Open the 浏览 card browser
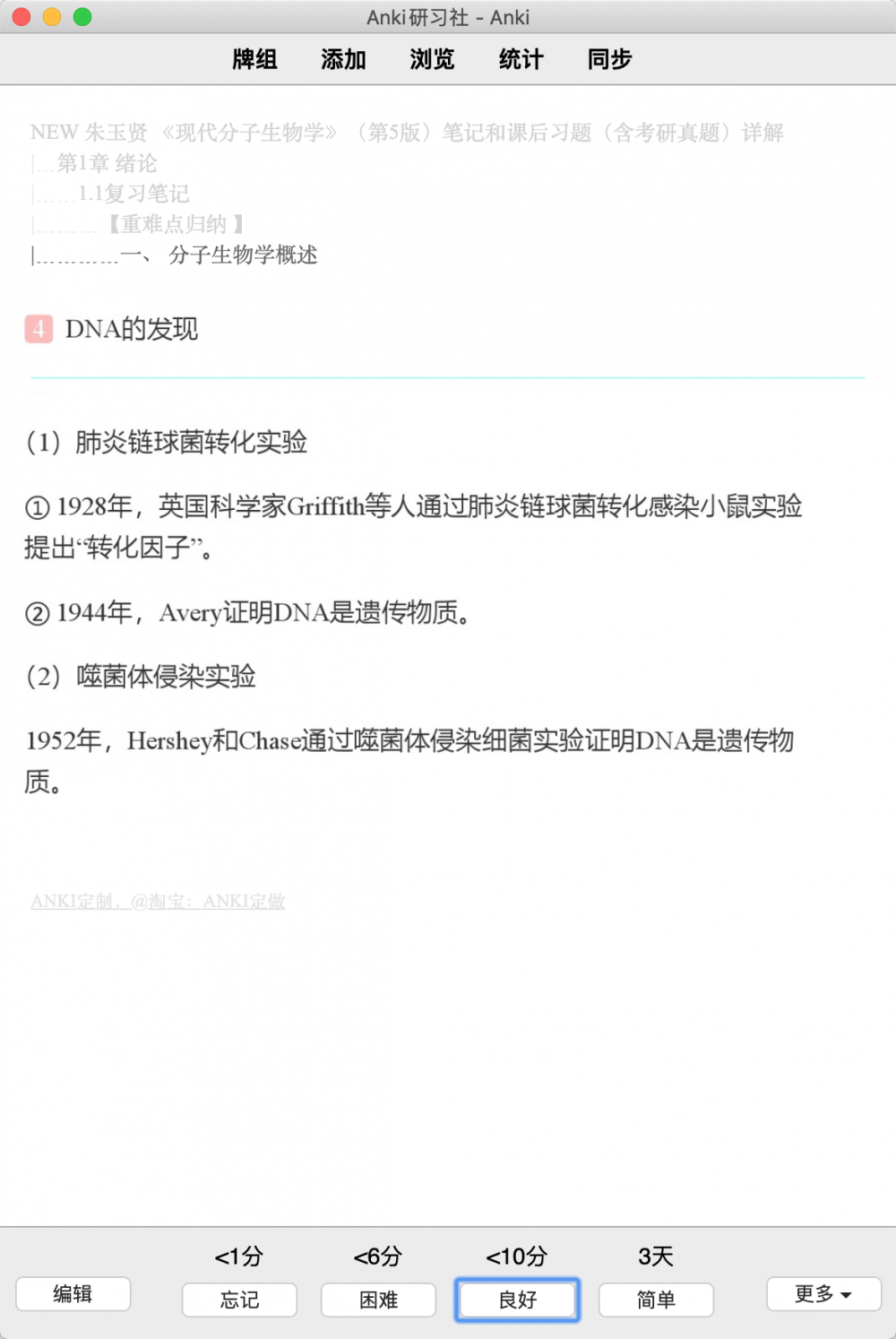This screenshot has width=896, height=1339. click(432, 59)
